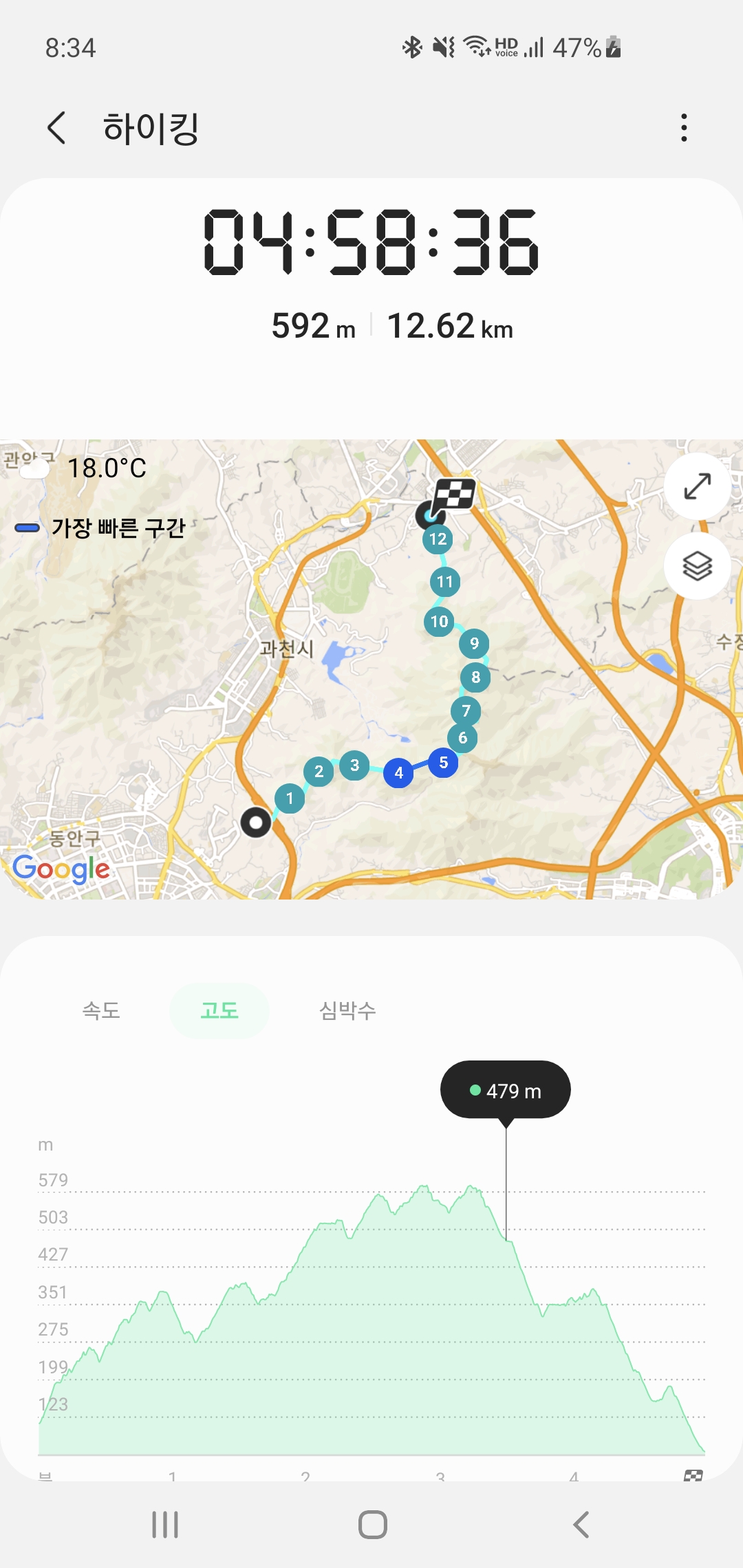Select the 고도 chart tab
Screen dimensions: 743x1568
[219, 1010]
